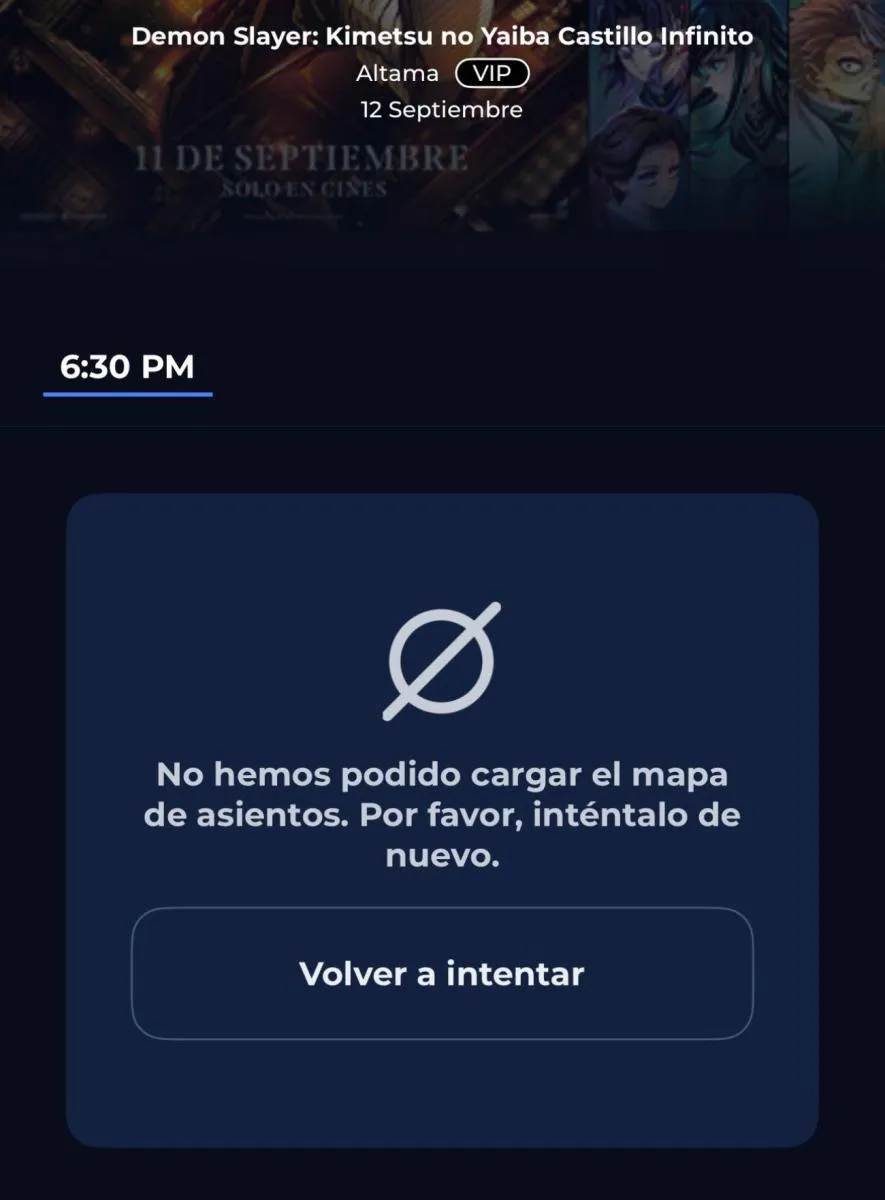Tap the outlined retry button border

pyautogui.click(x=441, y=913)
